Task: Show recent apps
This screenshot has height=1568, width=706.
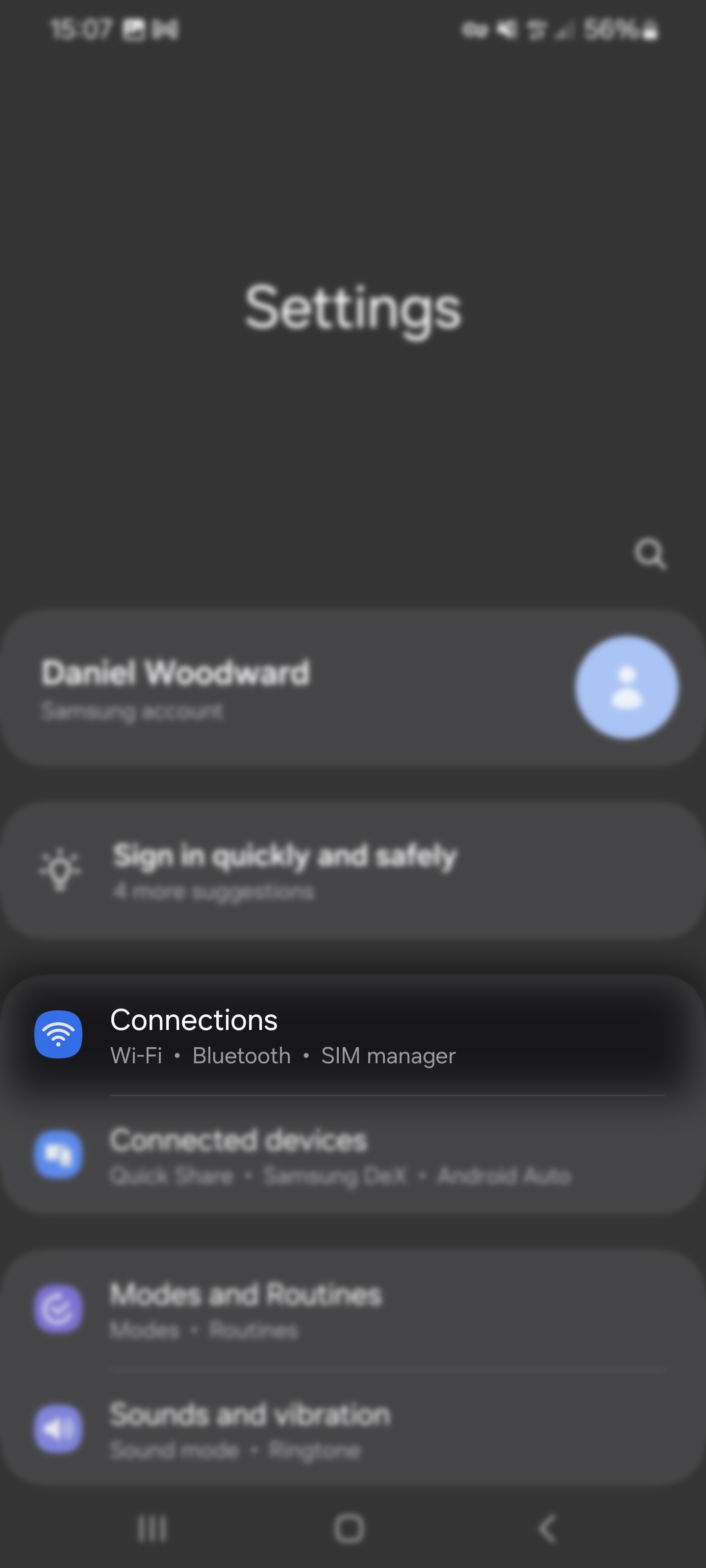Action: click(x=151, y=1528)
